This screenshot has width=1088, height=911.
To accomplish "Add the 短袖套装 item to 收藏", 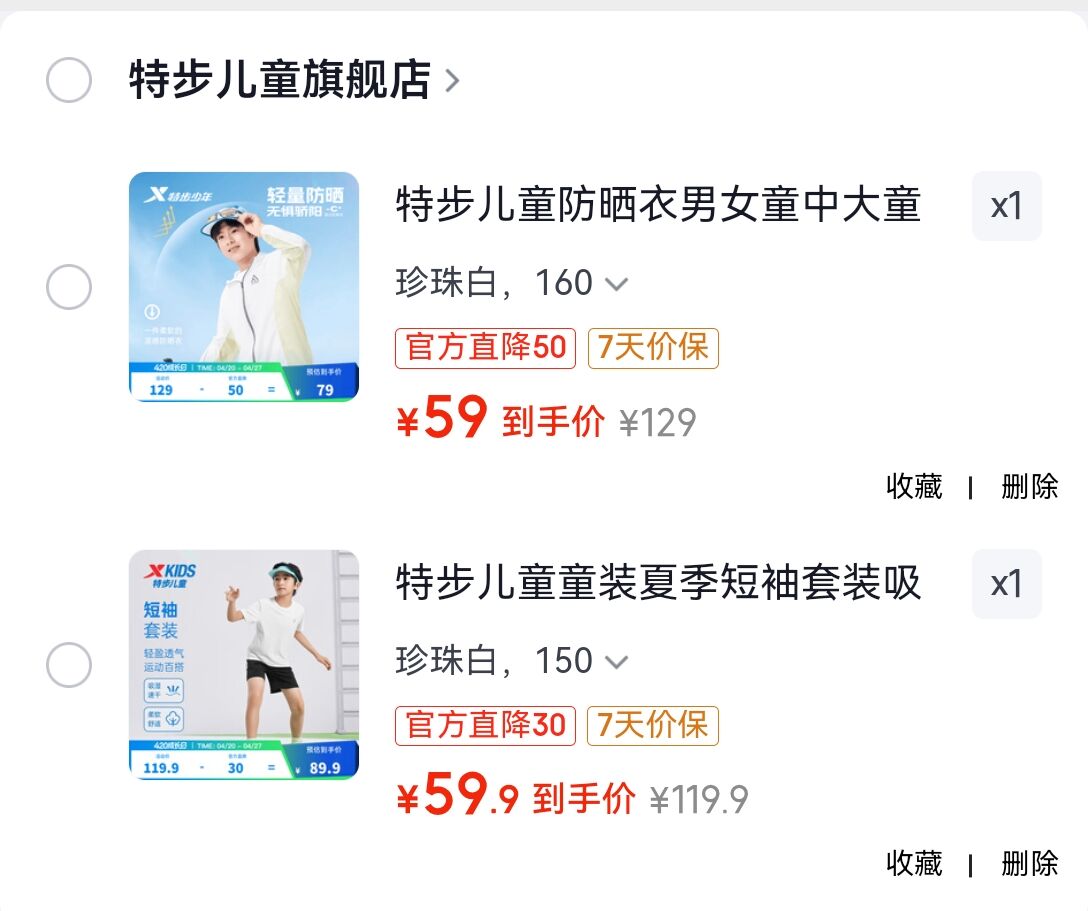I will click(x=915, y=864).
